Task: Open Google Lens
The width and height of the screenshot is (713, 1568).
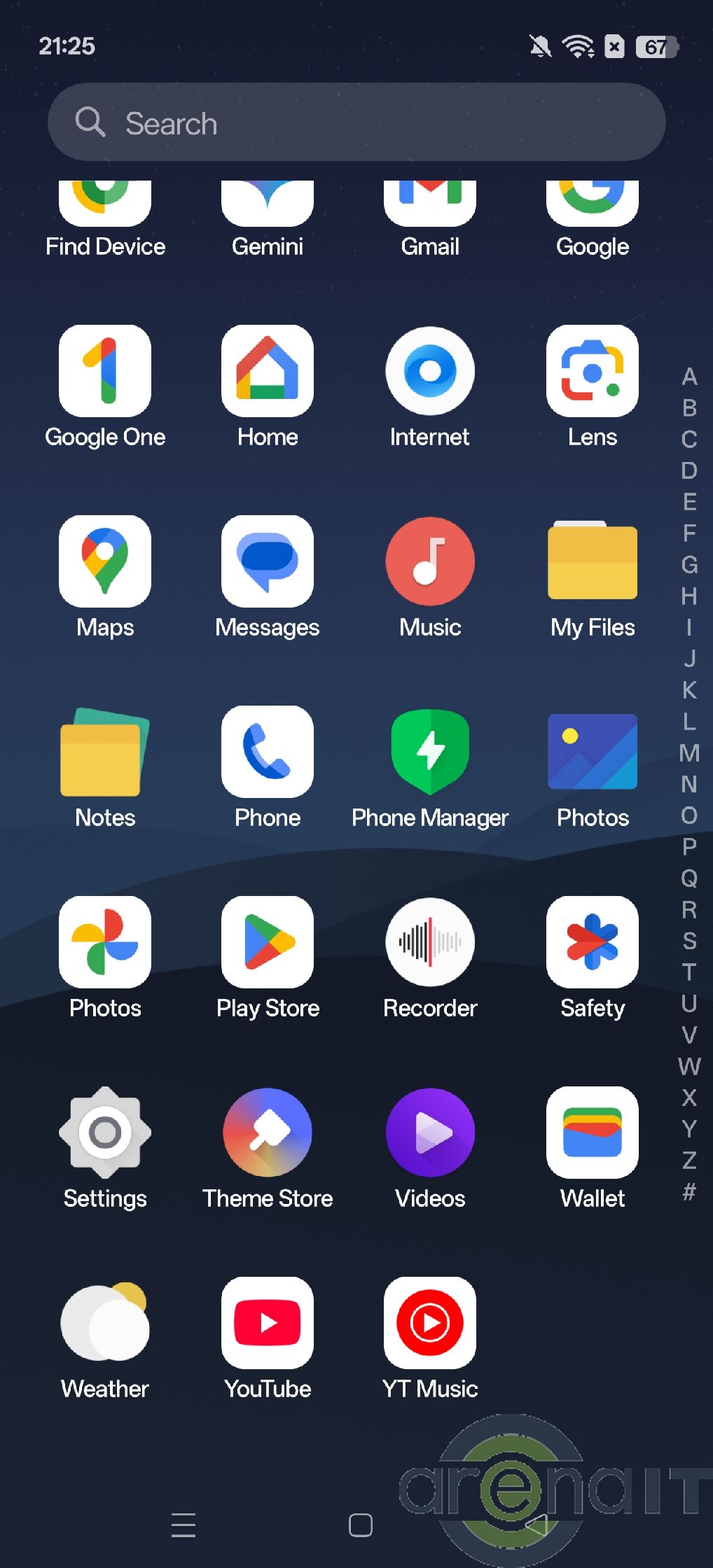Action: coord(592,372)
